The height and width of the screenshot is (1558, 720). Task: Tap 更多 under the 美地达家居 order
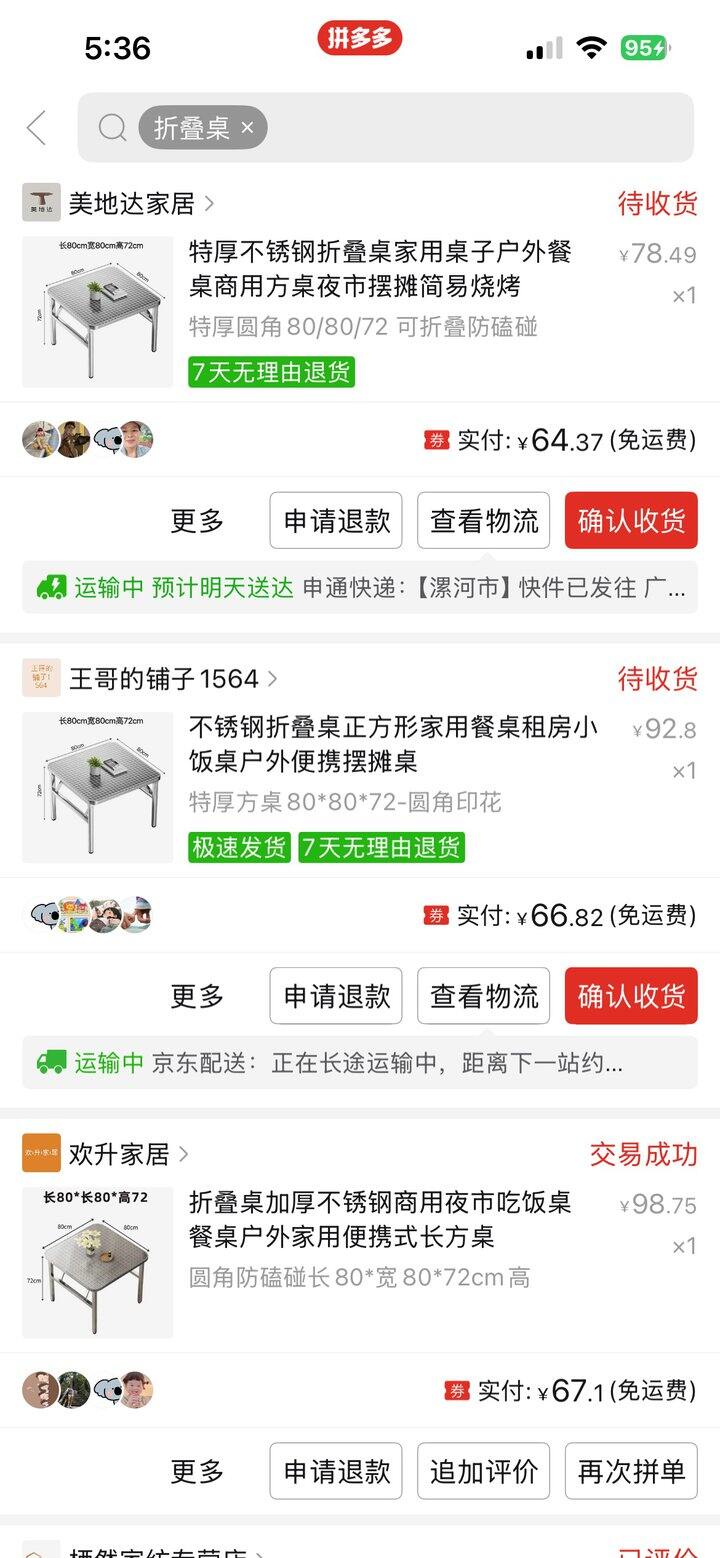click(197, 521)
